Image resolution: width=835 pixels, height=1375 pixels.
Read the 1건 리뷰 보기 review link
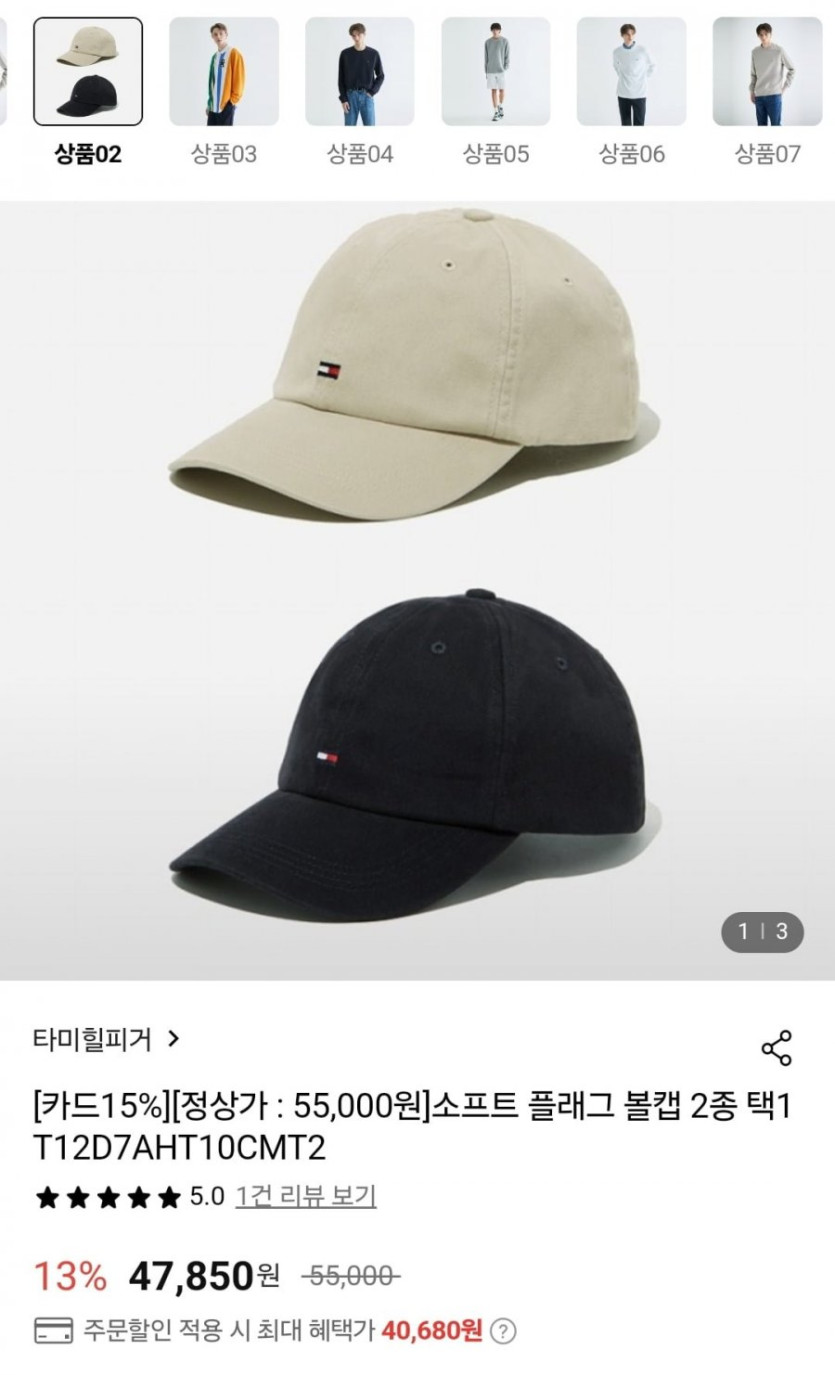click(306, 1196)
